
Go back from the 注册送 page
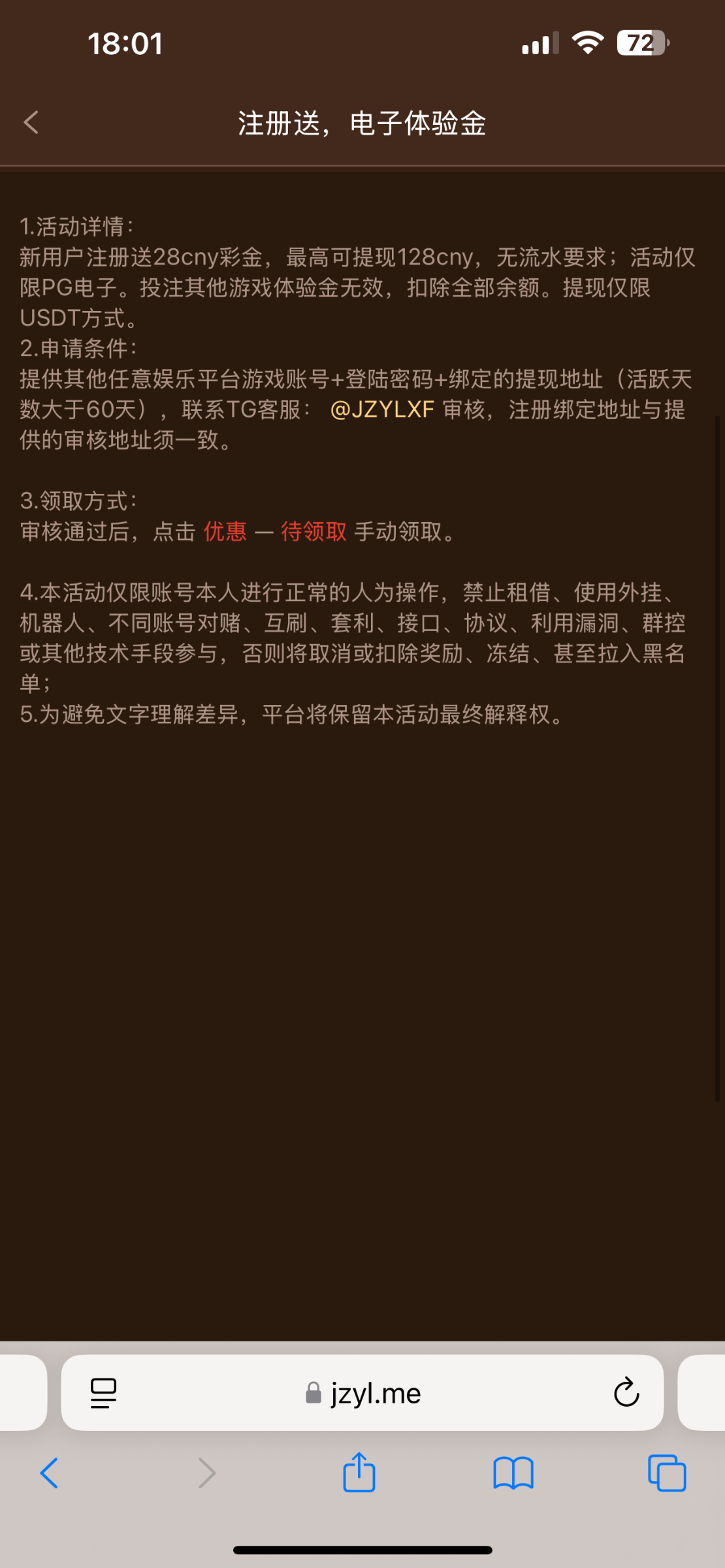31,122
